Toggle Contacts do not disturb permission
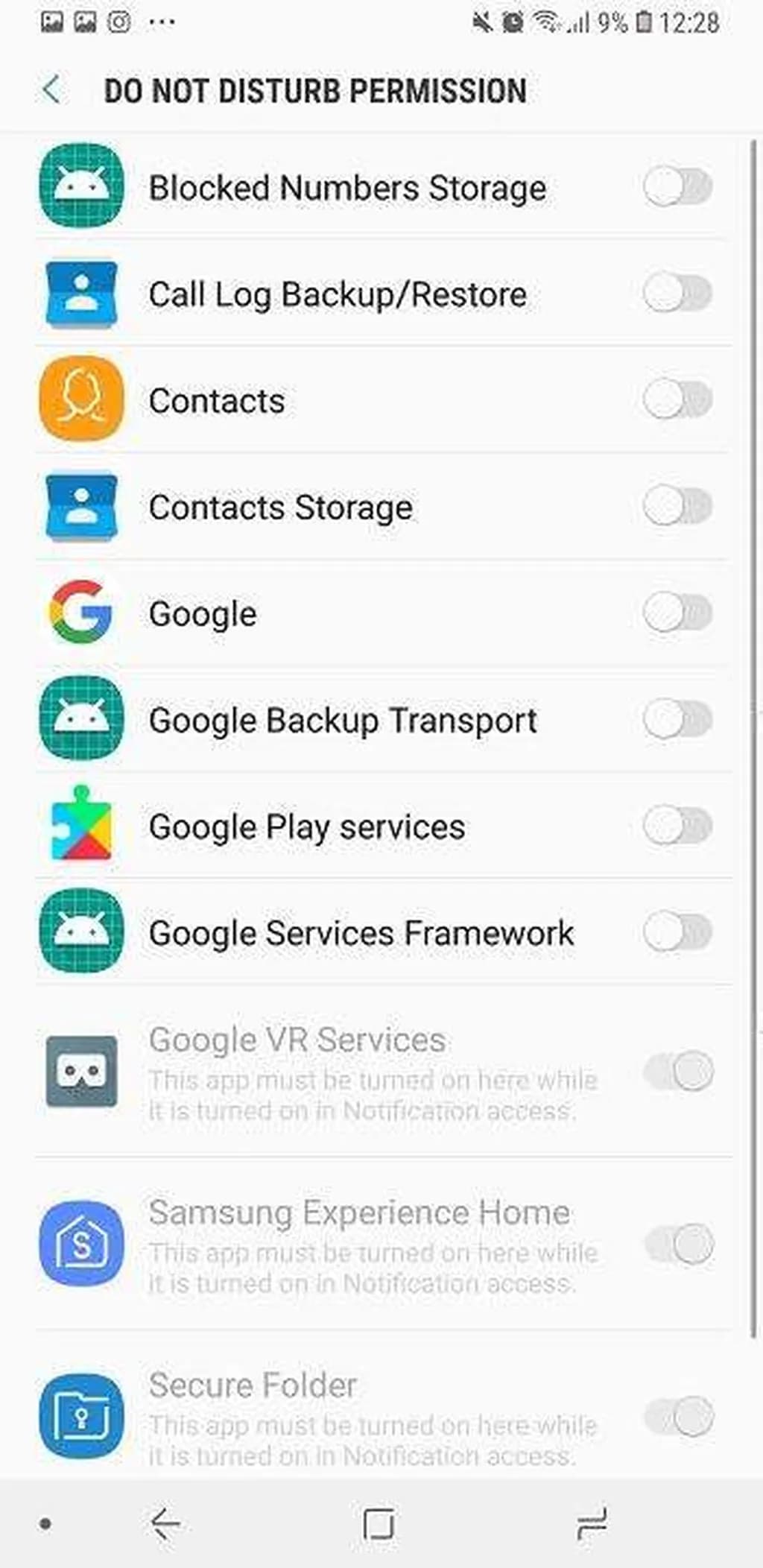This screenshot has width=763, height=1568. point(677,399)
